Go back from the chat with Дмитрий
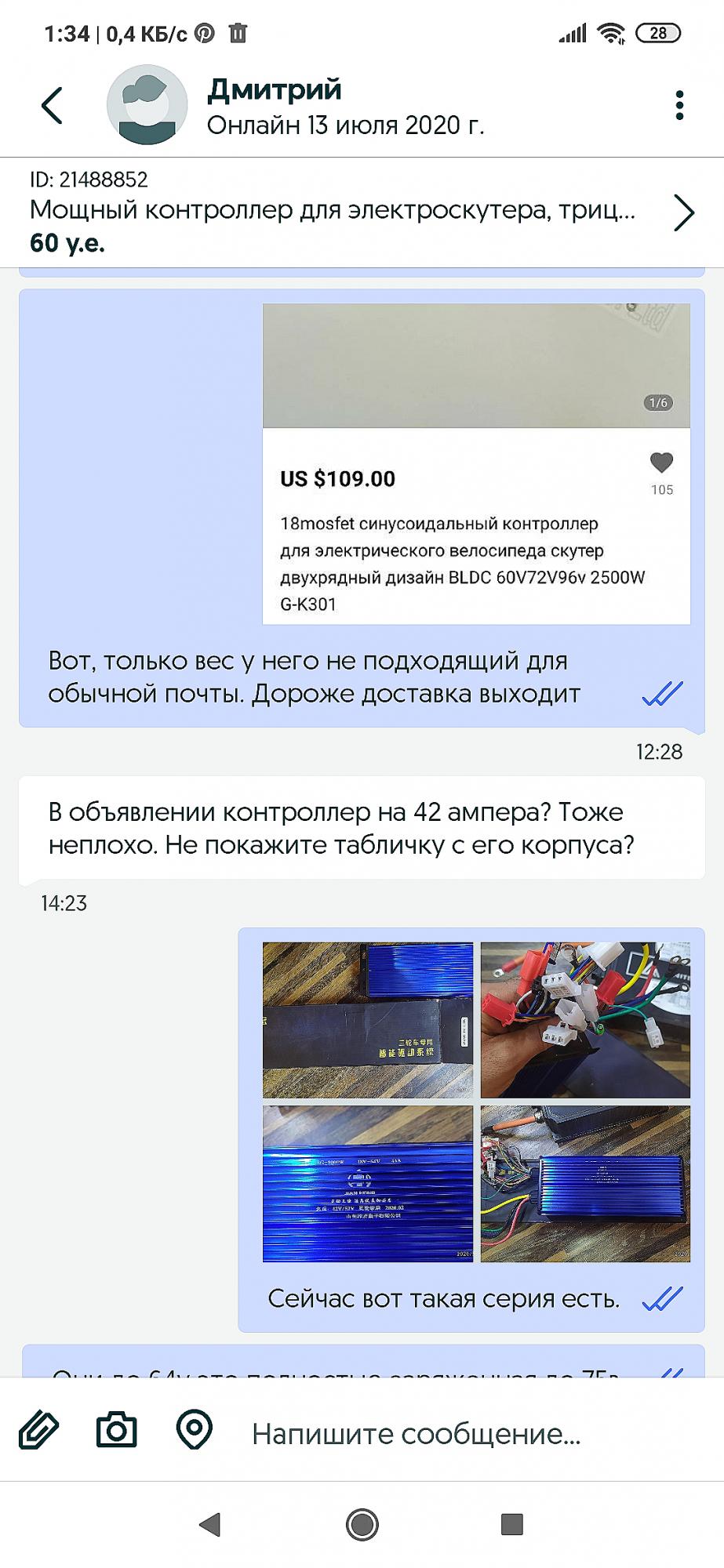This screenshot has width=724, height=1568. (52, 105)
